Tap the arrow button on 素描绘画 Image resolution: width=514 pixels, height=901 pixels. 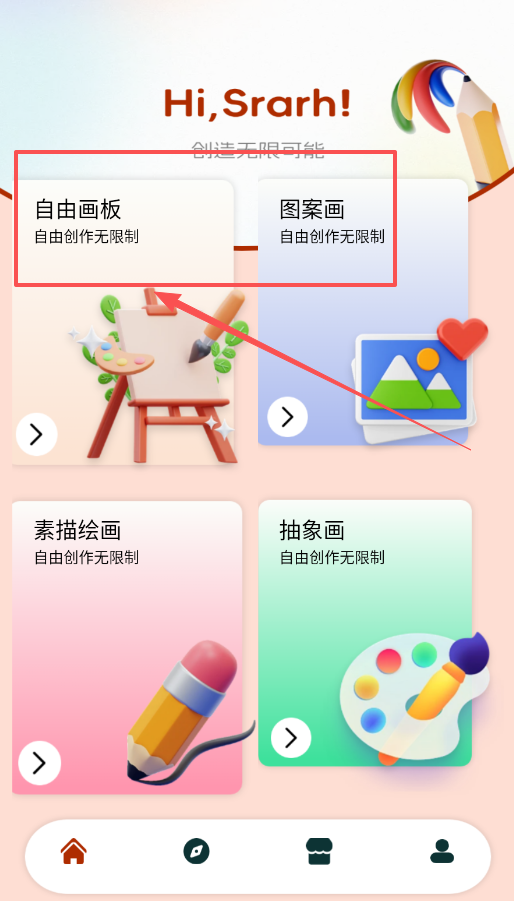[x=40, y=763]
